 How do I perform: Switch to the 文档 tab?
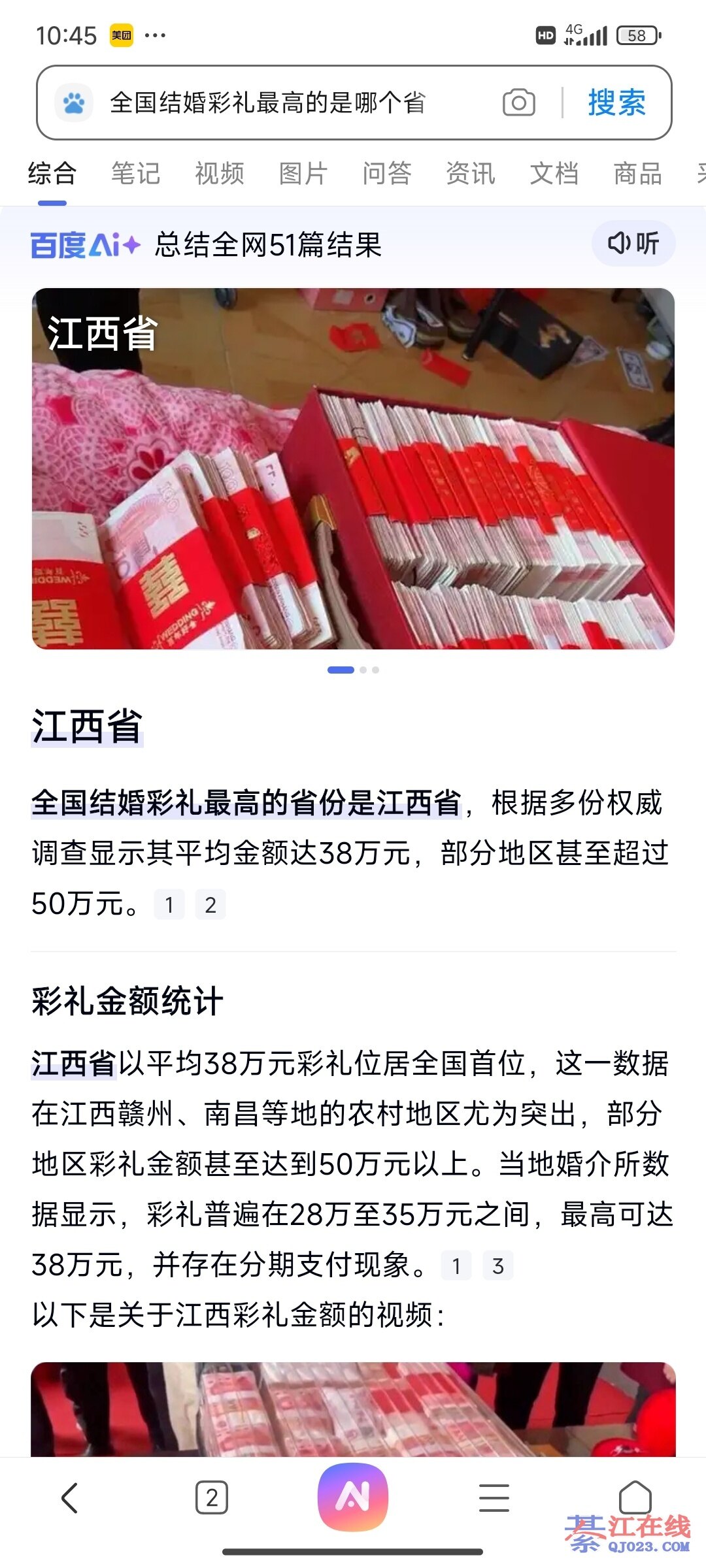click(554, 174)
